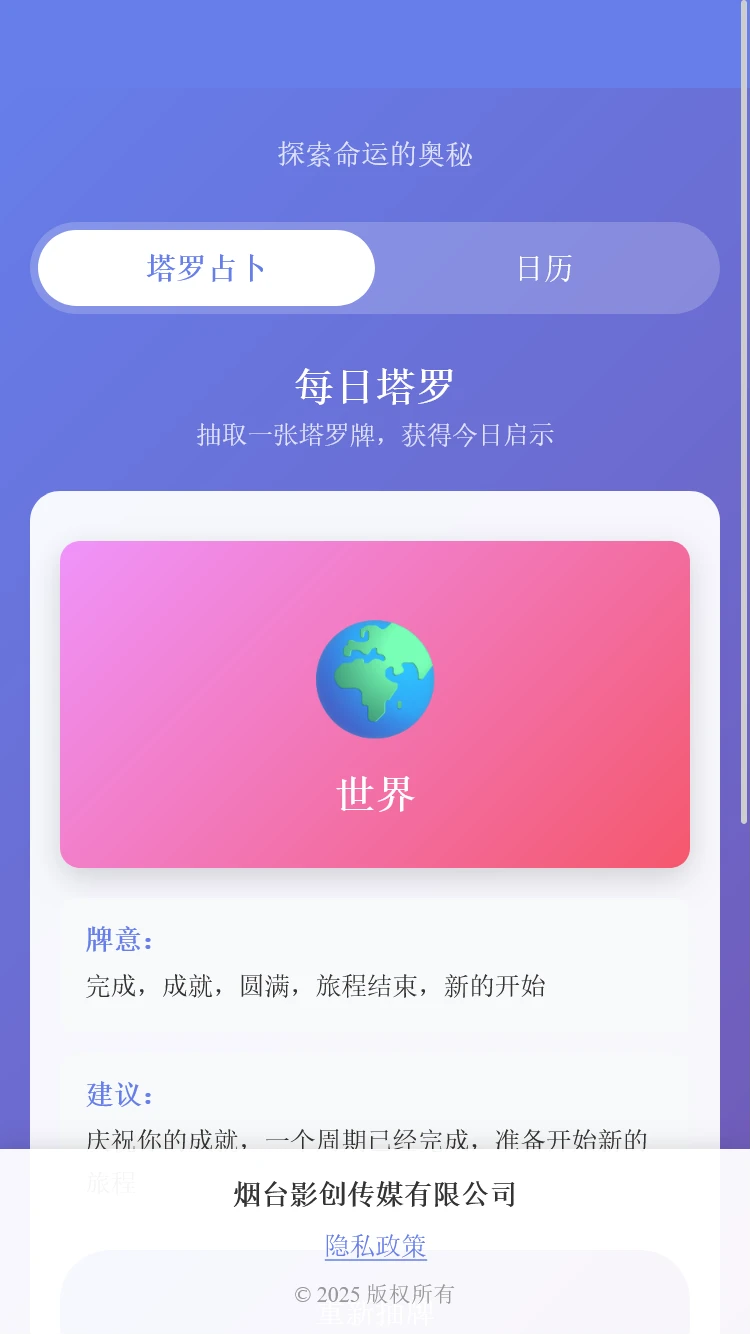Tap the globe icon on the tarot card
Viewport: 752px width, 1336px height.
tap(375, 679)
